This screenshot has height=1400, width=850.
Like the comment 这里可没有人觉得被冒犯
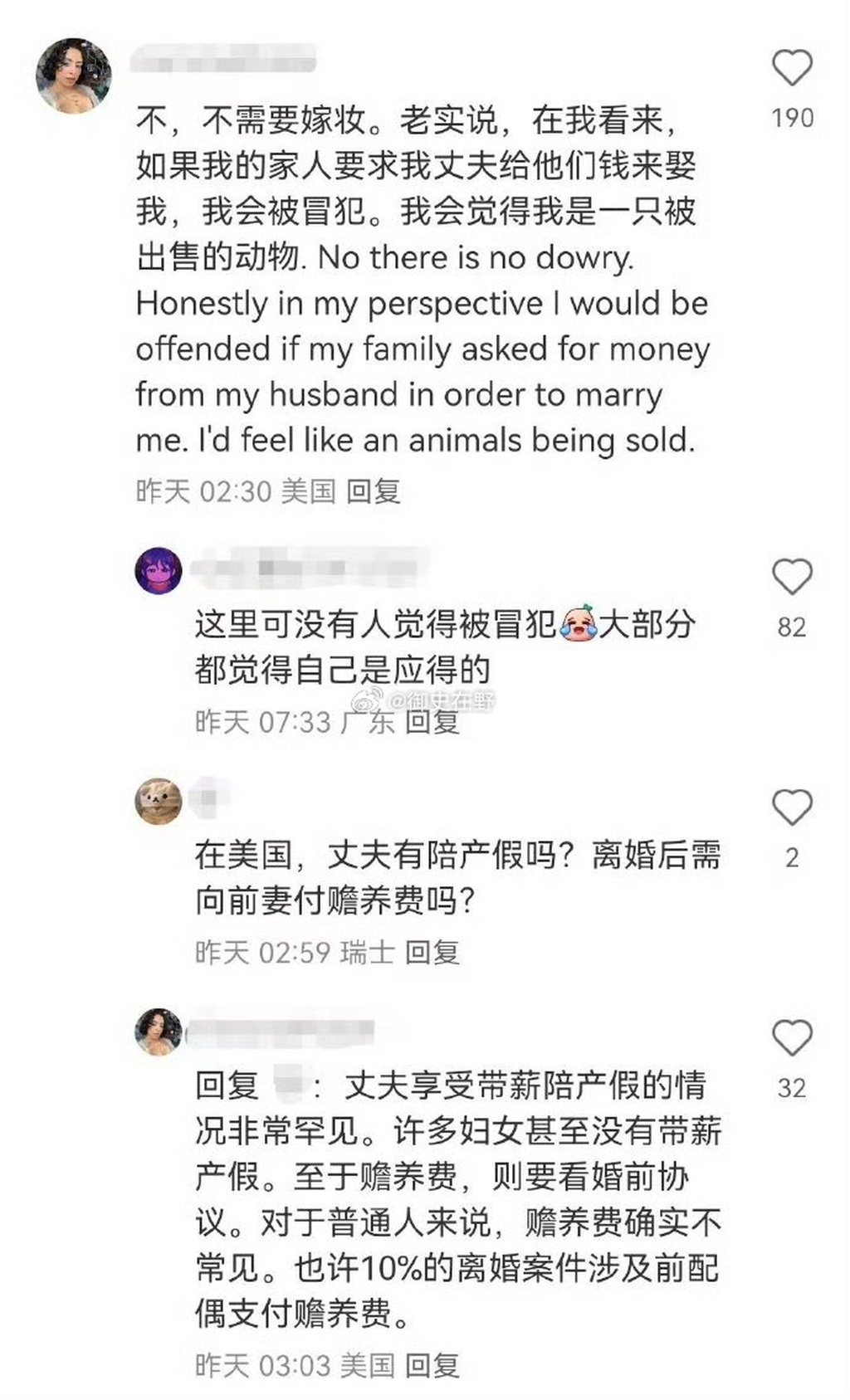792,577
